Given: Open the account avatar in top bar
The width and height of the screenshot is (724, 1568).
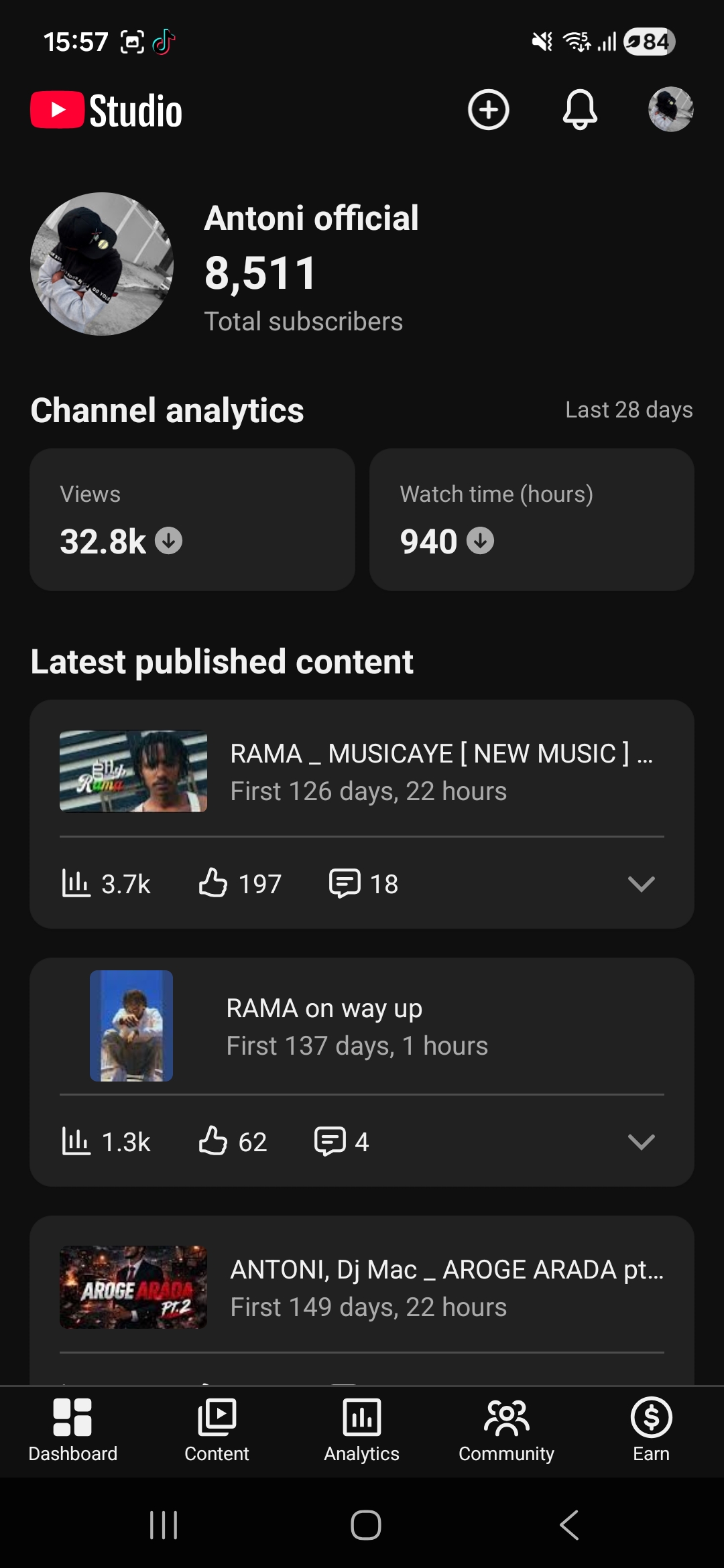Looking at the screenshot, I should click(x=670, y=109).
